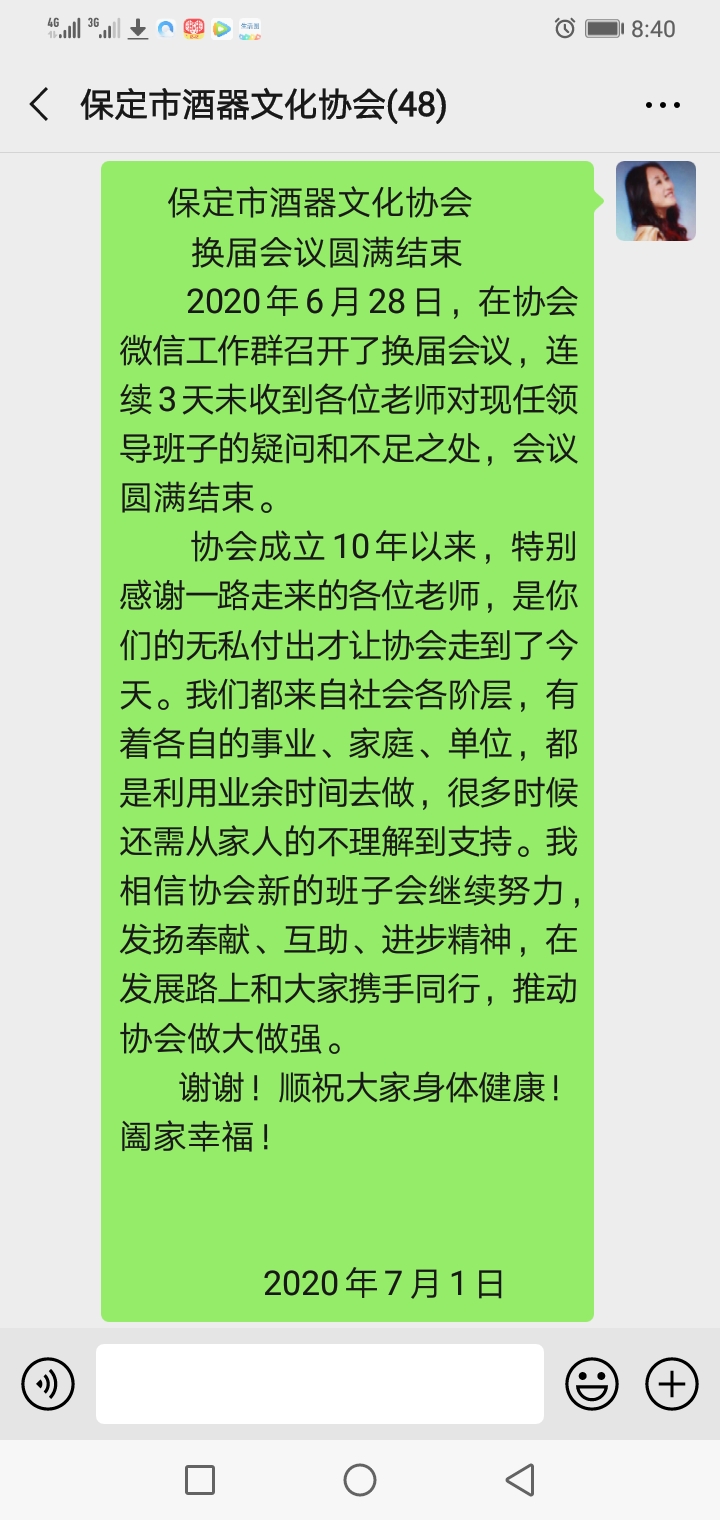Image resolution: width=720 pixels, height=1520 pixels.
Task: Switch to voice message input
Action: click(x=48, y=1384)
